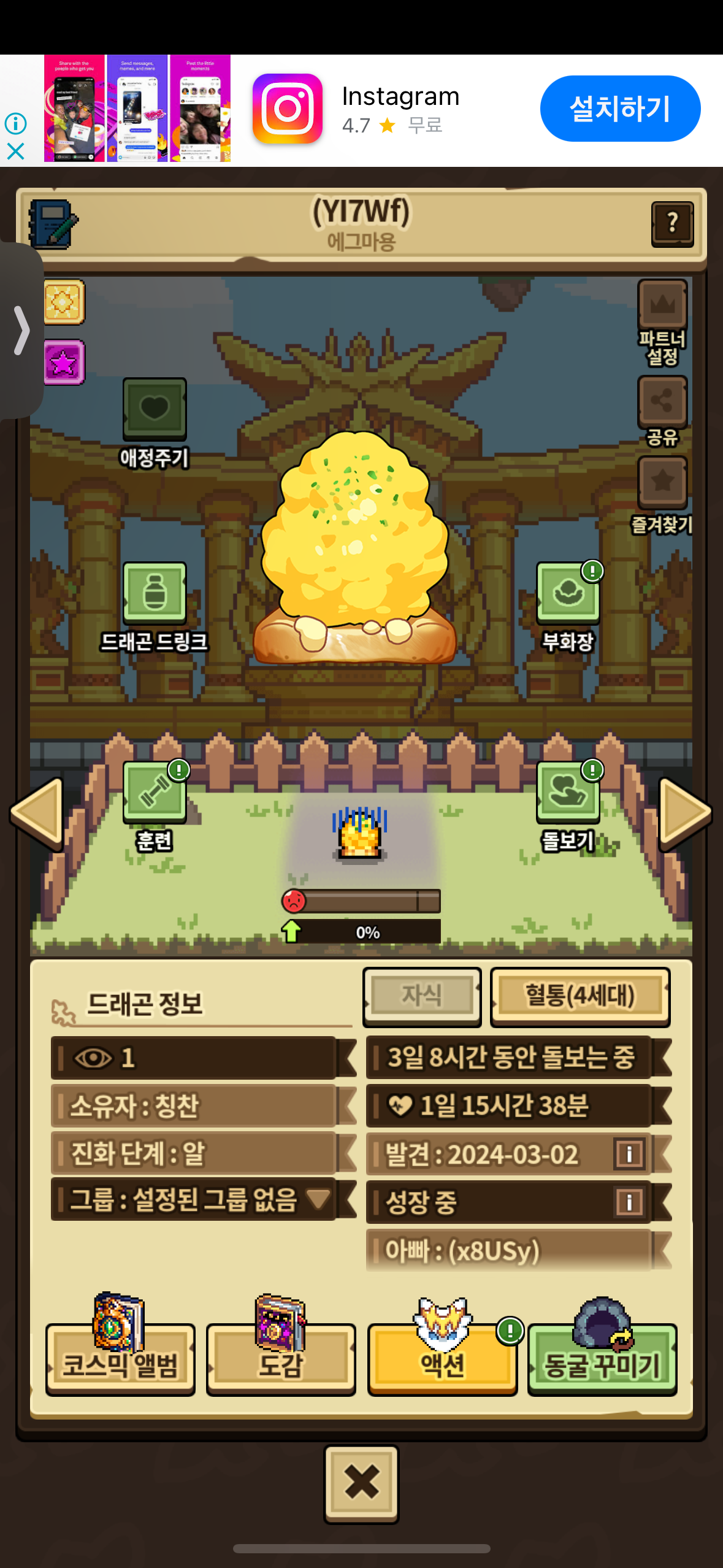Start 훈련 training
This screenshot has height=1568, width=723.
(155, 792)
